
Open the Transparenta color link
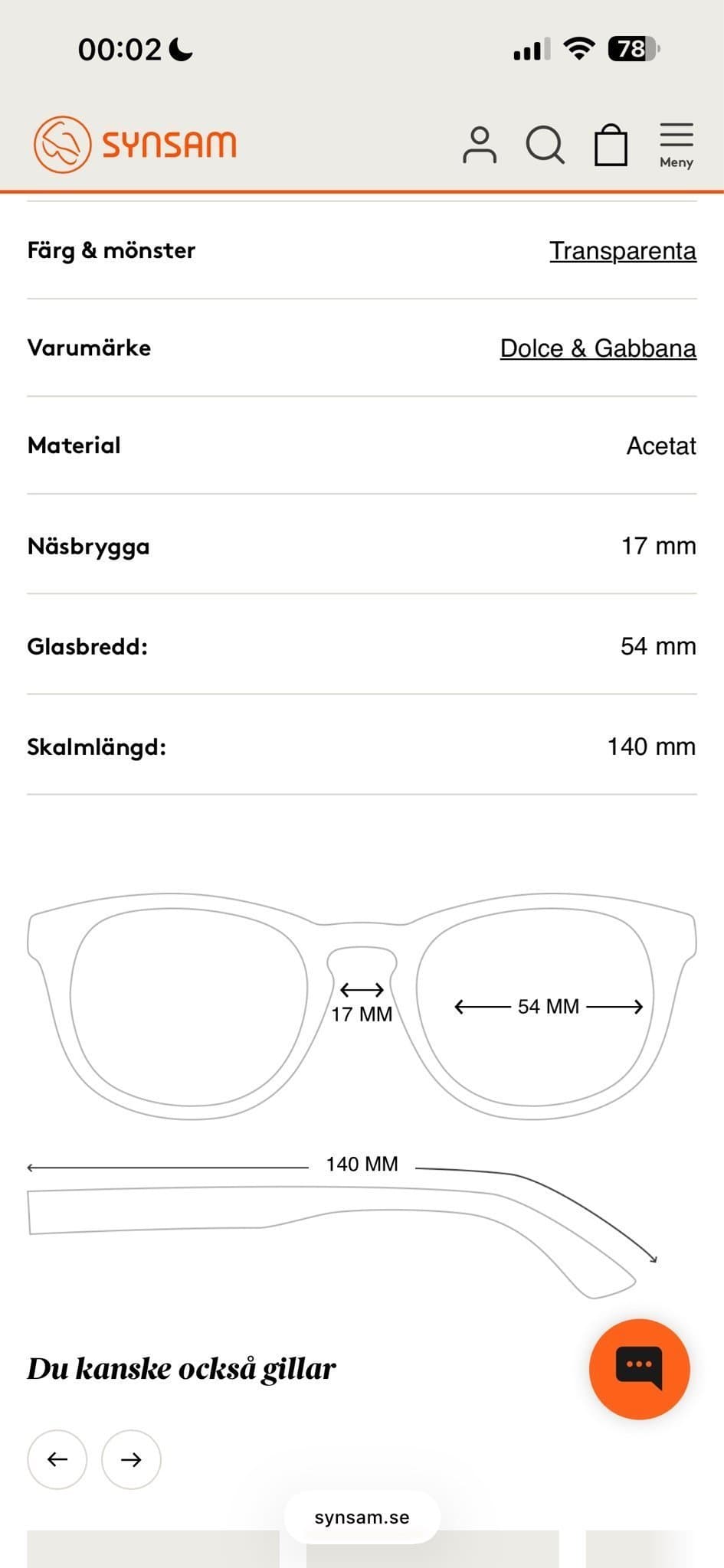[623, 251]
